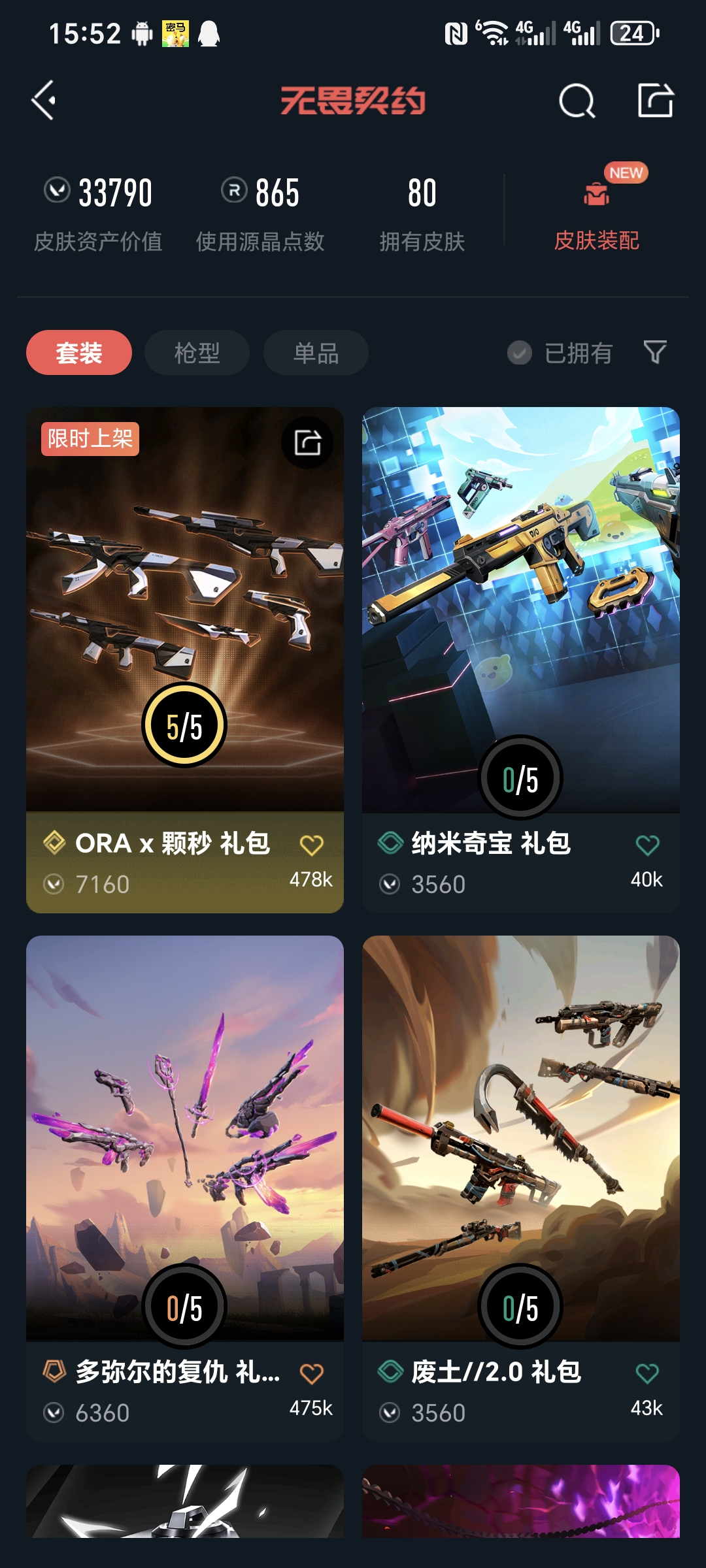Share the ORA x 颗秒 礼包 bundle
This screenshot has height=1568, width=706.
(307, 442)
